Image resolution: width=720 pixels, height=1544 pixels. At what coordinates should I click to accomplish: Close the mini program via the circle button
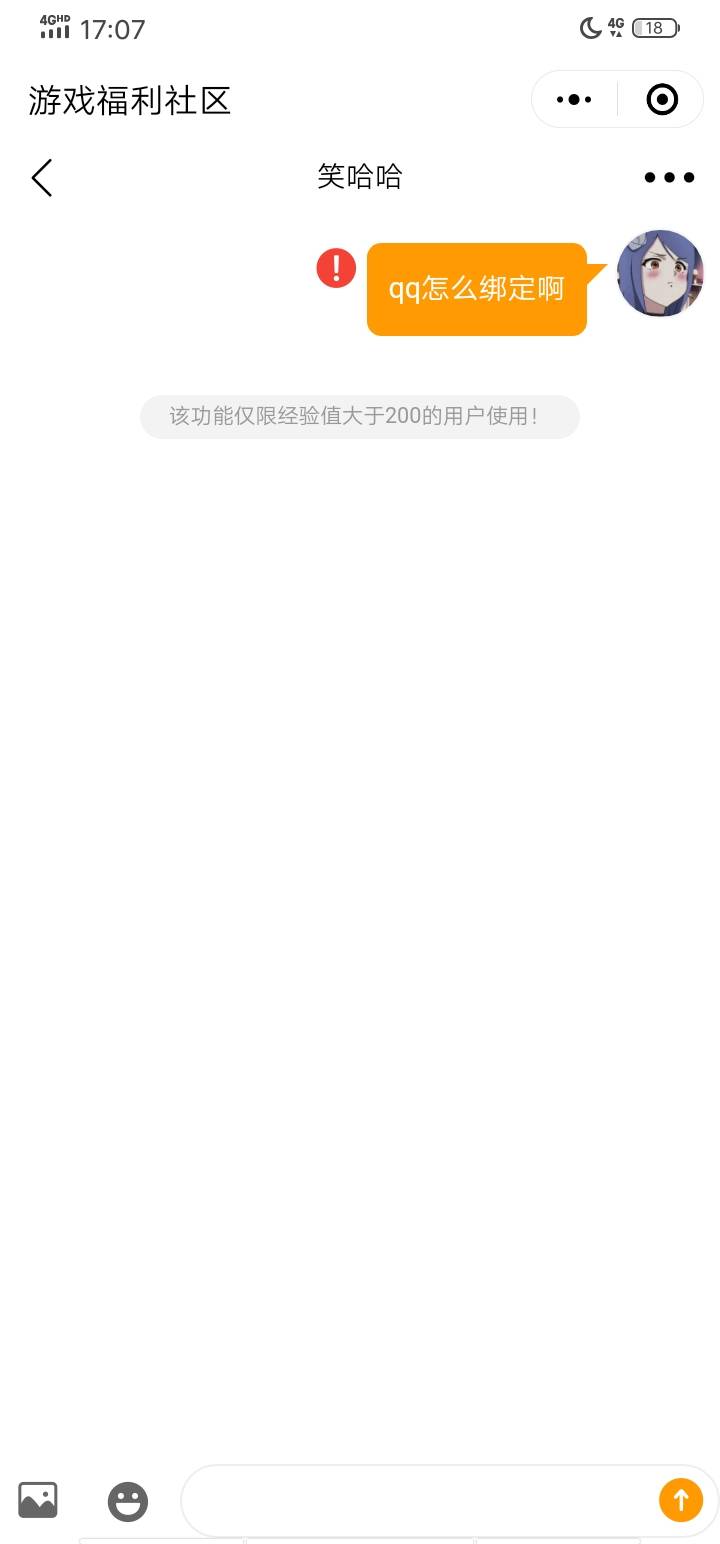[x=662, y=100]
